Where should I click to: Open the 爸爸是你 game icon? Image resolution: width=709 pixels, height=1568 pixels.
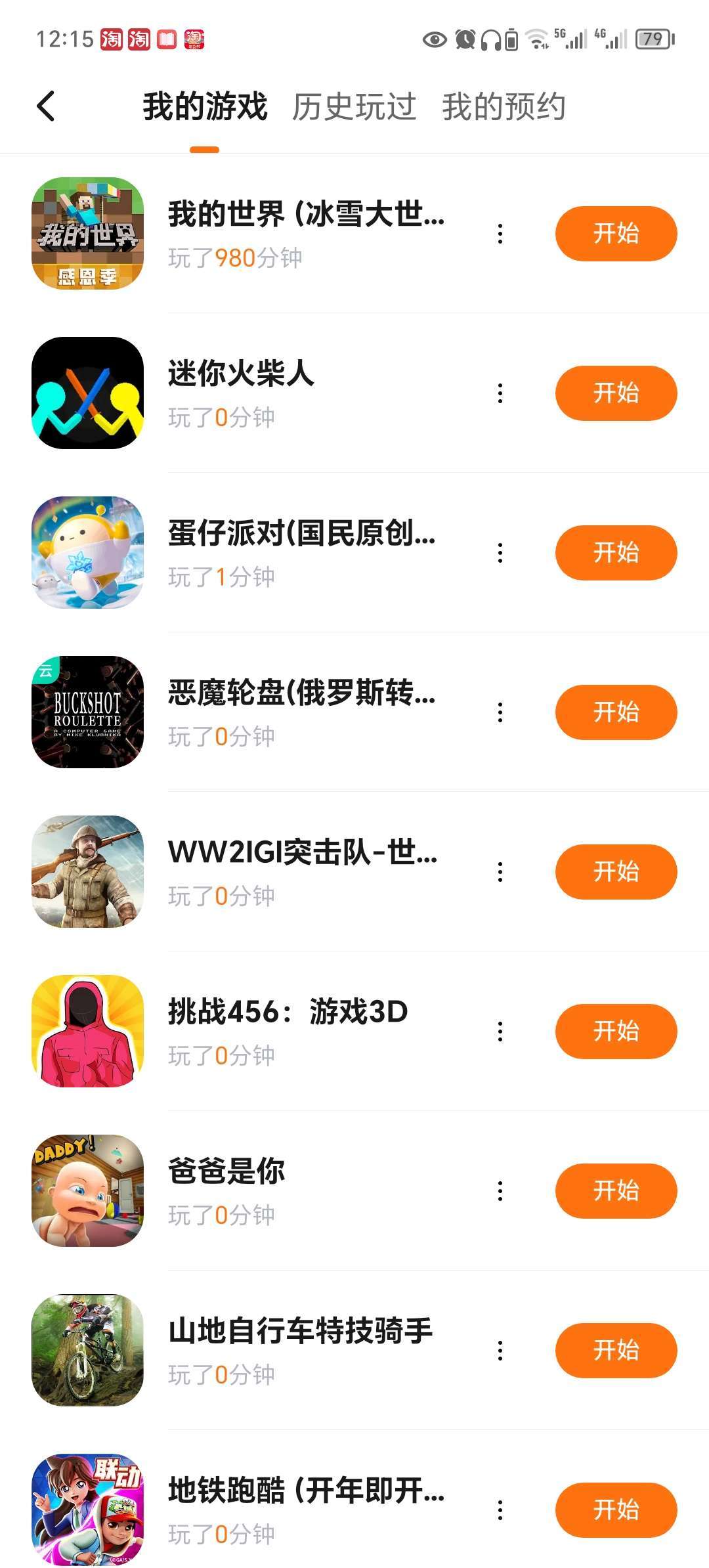click(x=87, y=1191)
